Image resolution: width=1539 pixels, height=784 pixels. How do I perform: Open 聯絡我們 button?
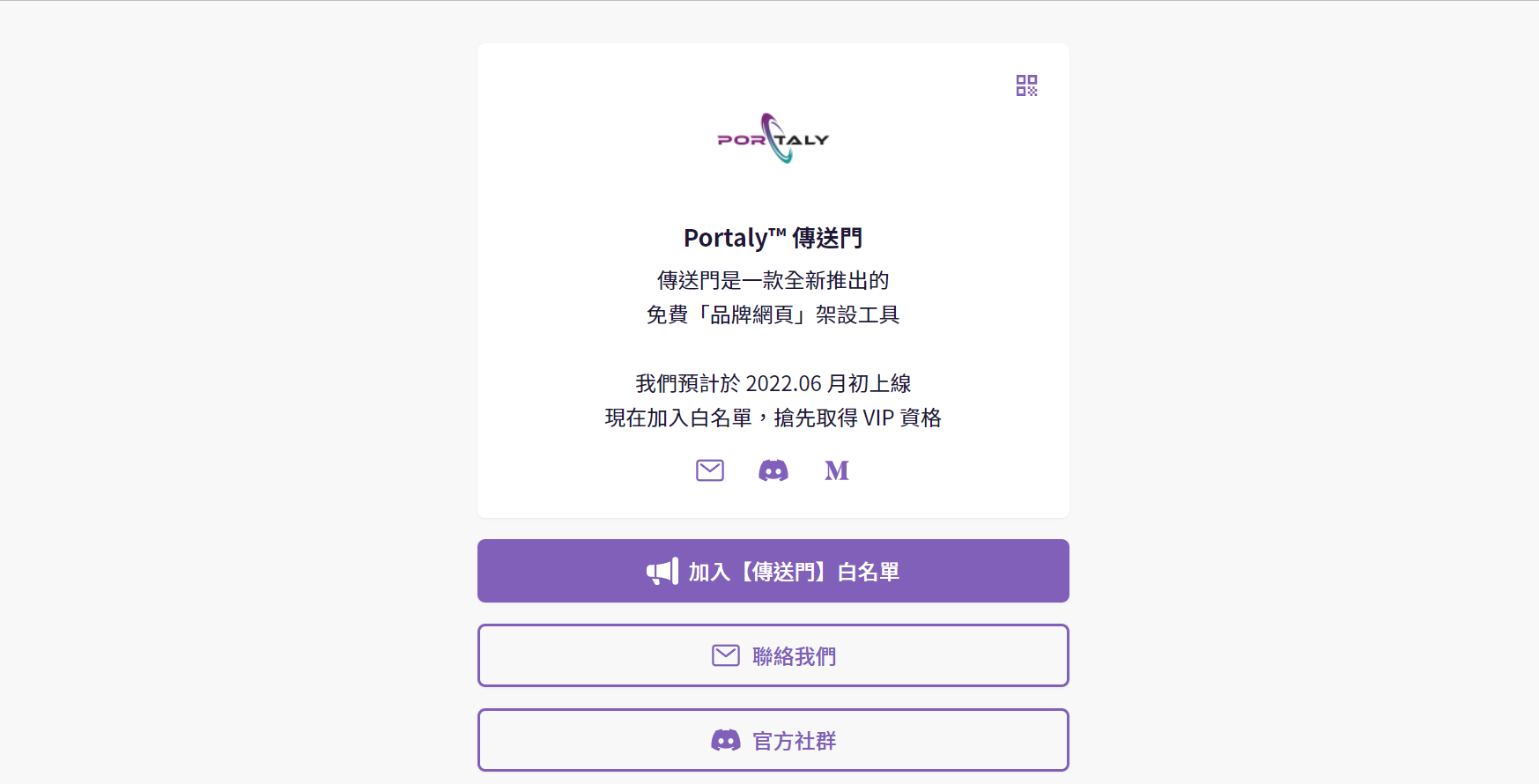[773, 655]
